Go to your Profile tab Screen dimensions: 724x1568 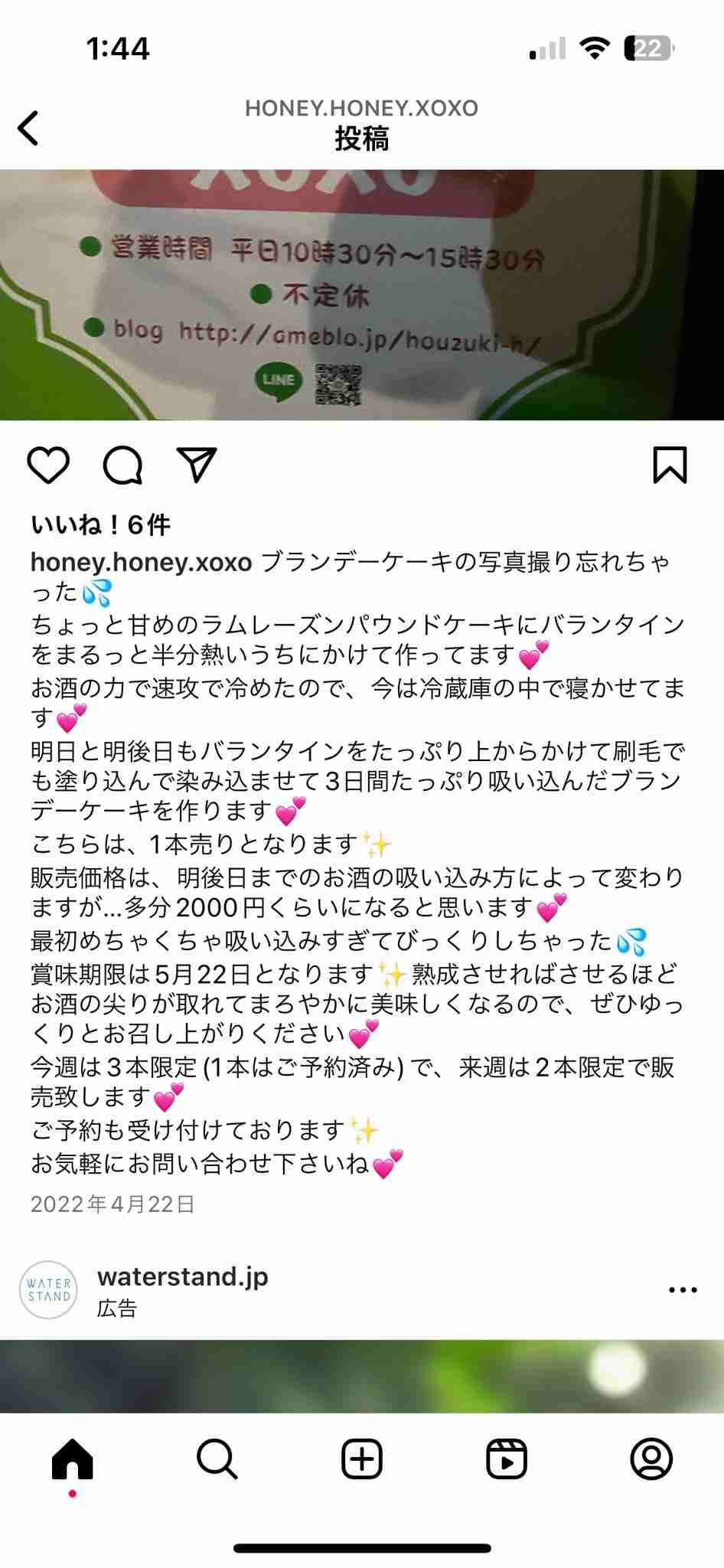(x=651, y=1459)
